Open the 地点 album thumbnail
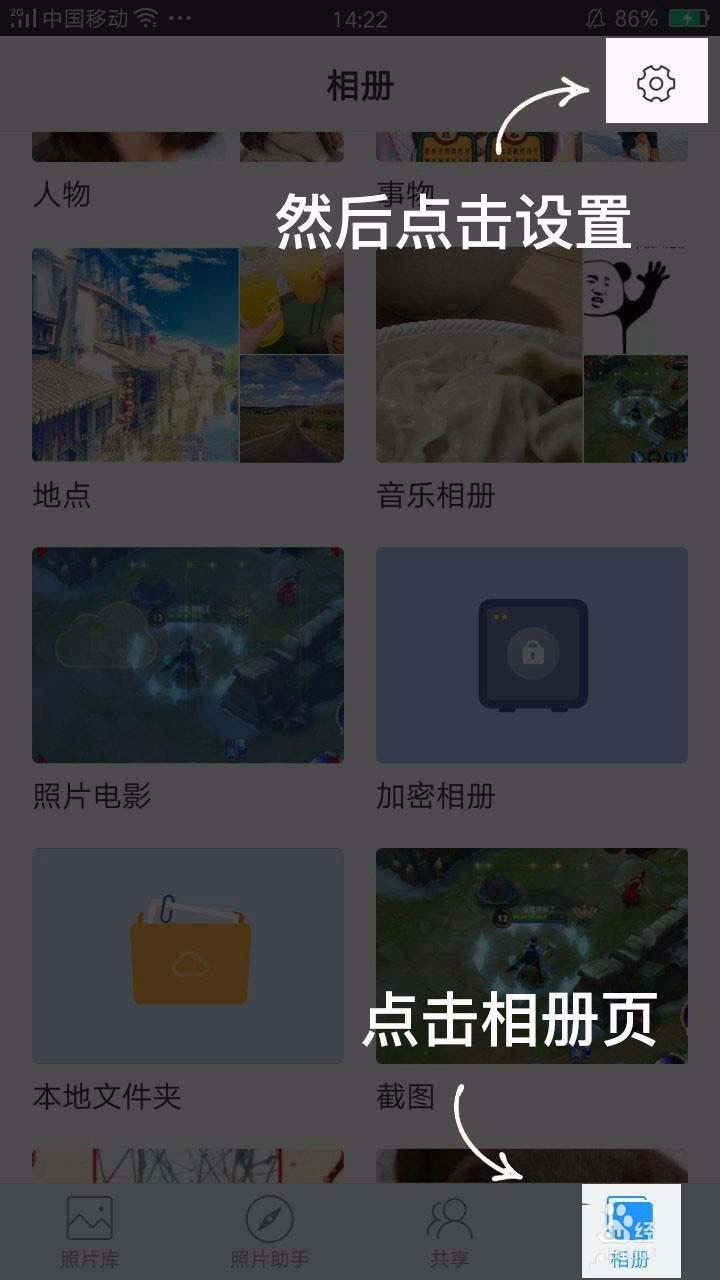 coord(188,355)
